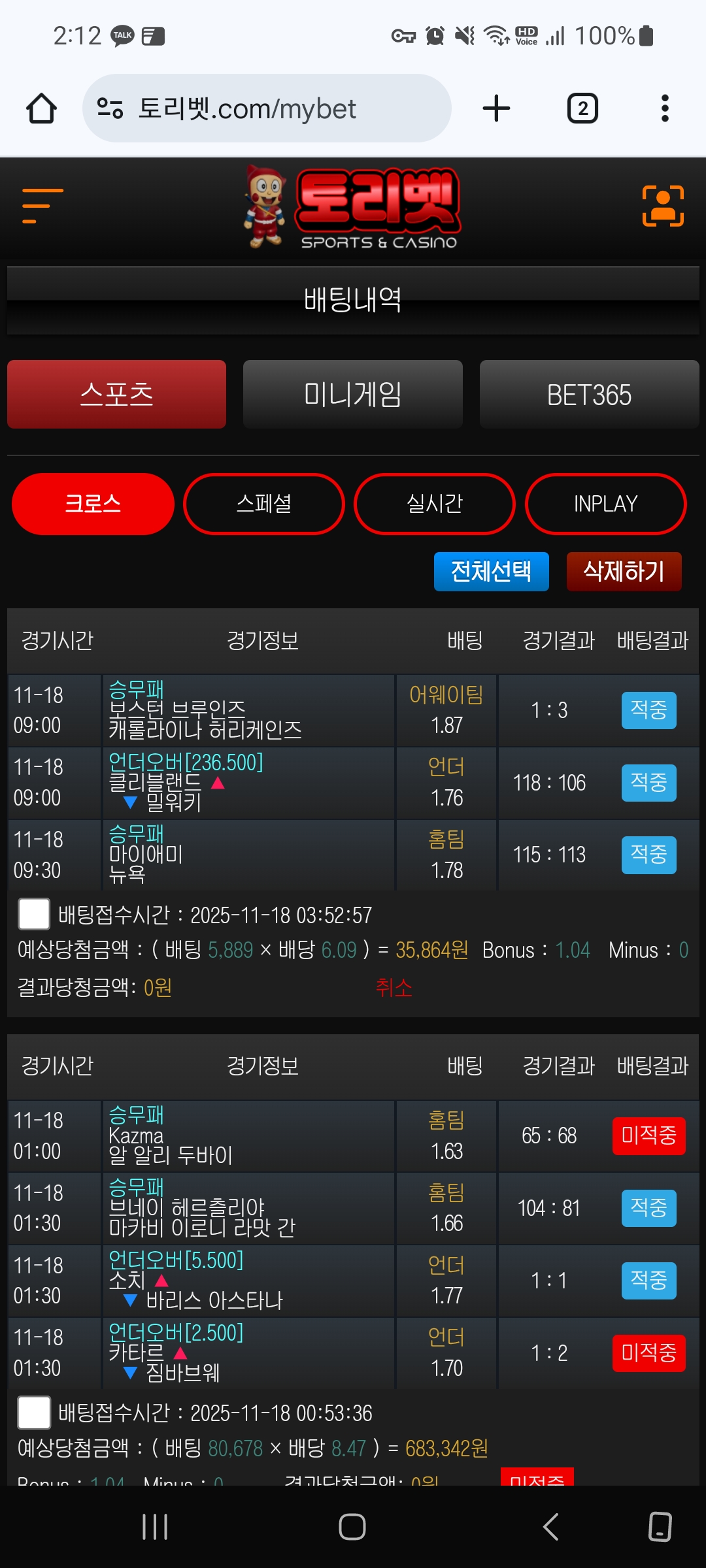Select the 스페셜 filter
The height and width of the screenshot is (1568, 706).
[x=263, y=504]
